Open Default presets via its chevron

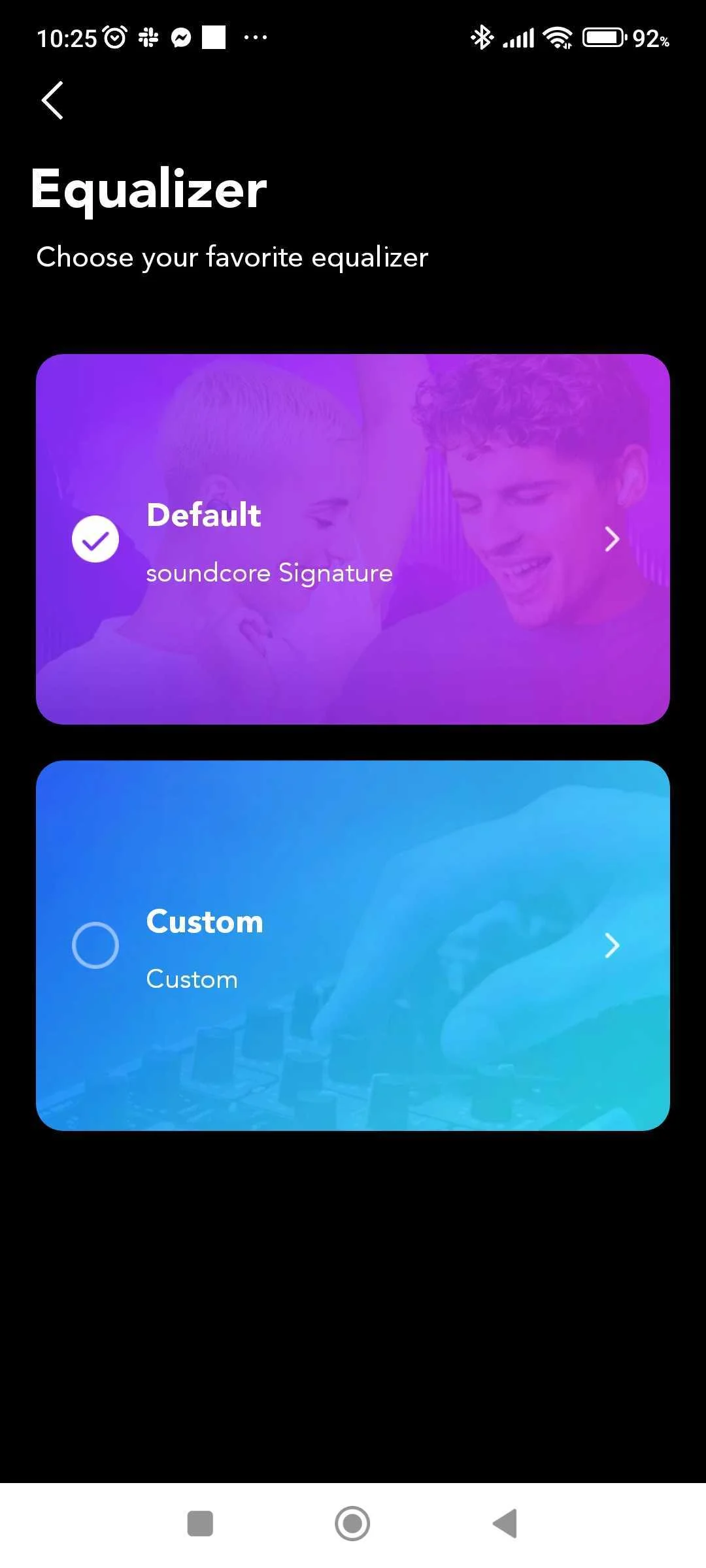coord(612,539)
